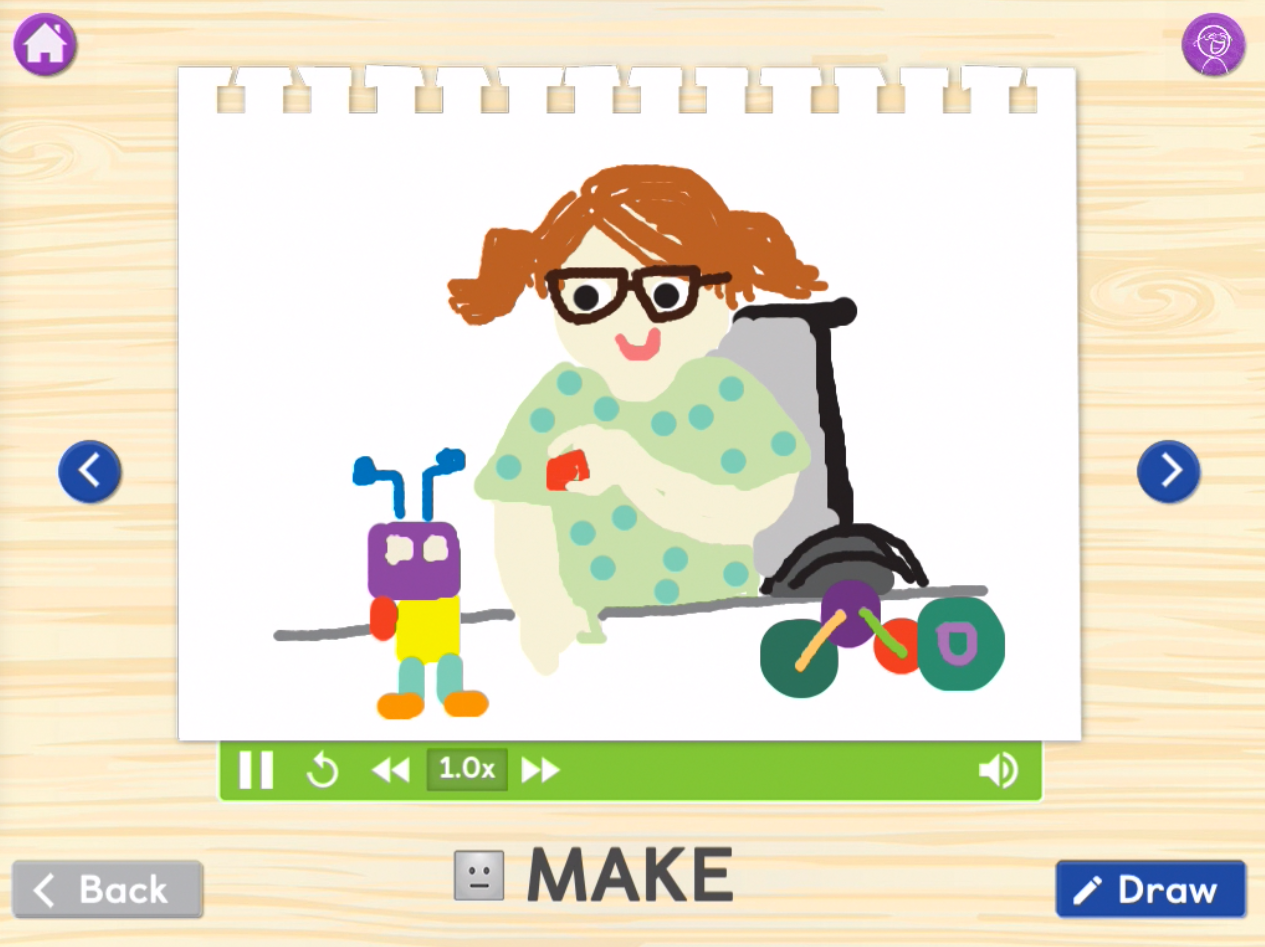Open the profile avatar icon
Screen dimensions: 1265x947
tap(1213, 45)
